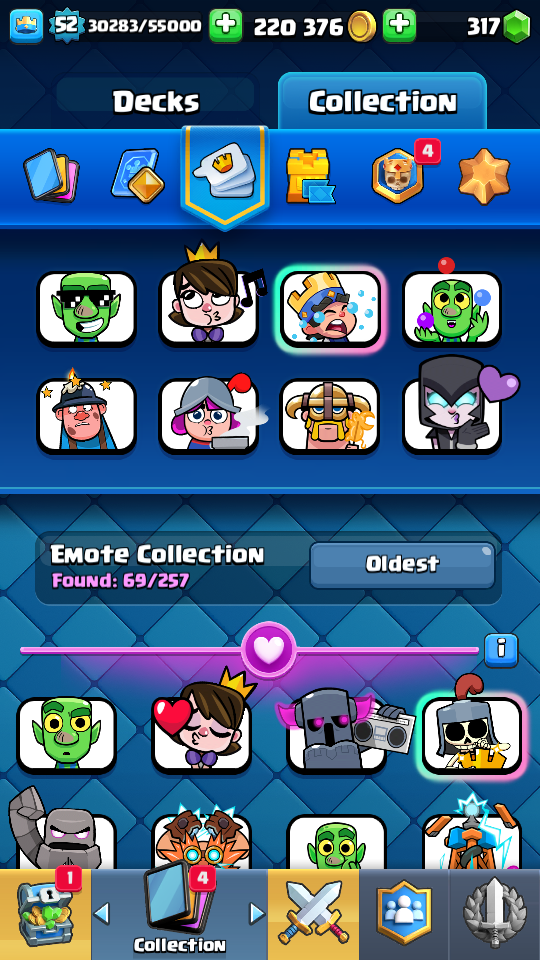Pick the whistling princess emote in the deck

[x=208, y=300]
